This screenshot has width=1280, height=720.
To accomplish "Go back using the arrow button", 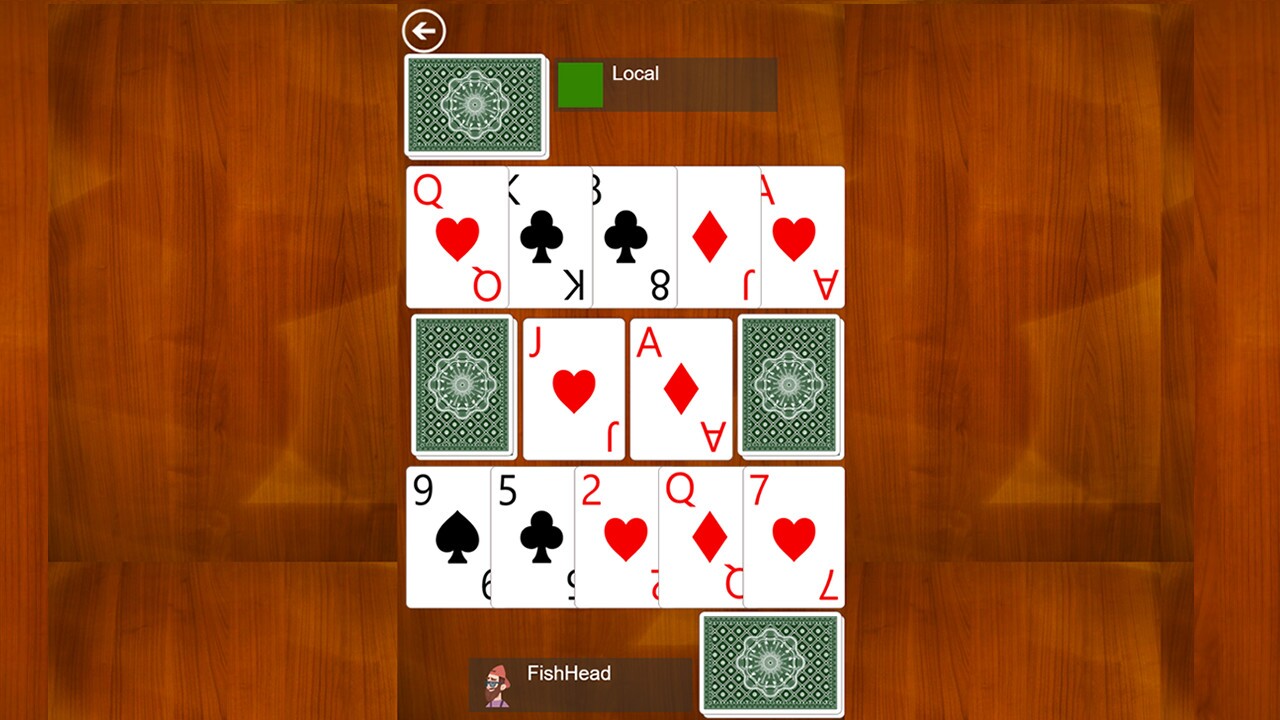I will click(x=424, y=31).
